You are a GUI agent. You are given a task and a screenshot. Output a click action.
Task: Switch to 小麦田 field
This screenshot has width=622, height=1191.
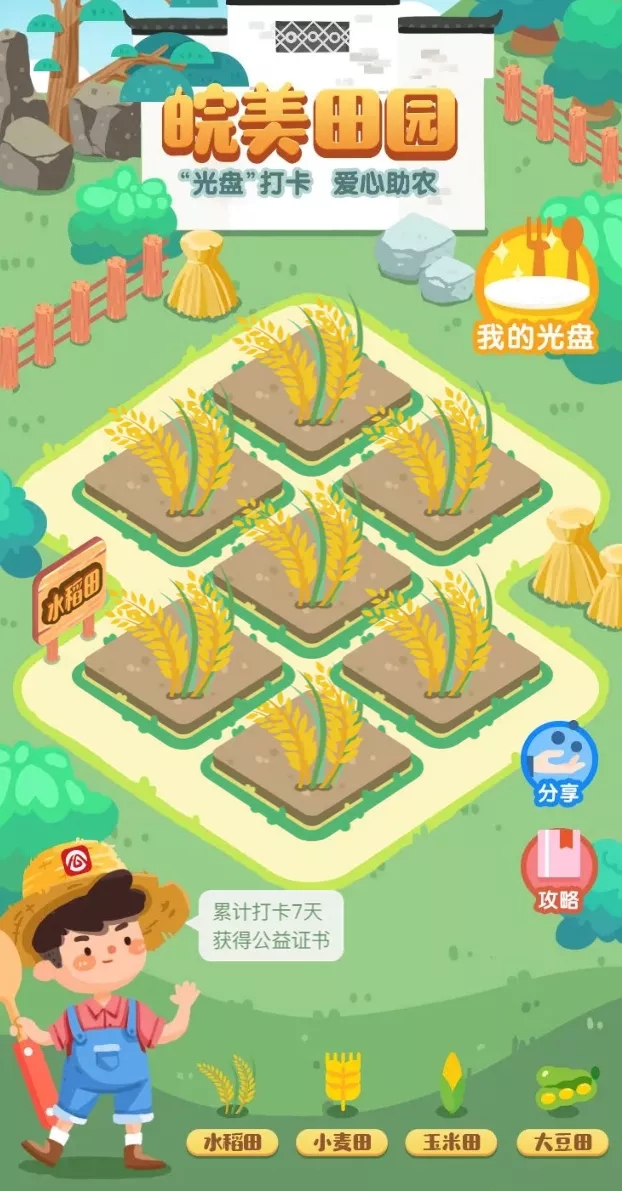(x=342, y=1142)
